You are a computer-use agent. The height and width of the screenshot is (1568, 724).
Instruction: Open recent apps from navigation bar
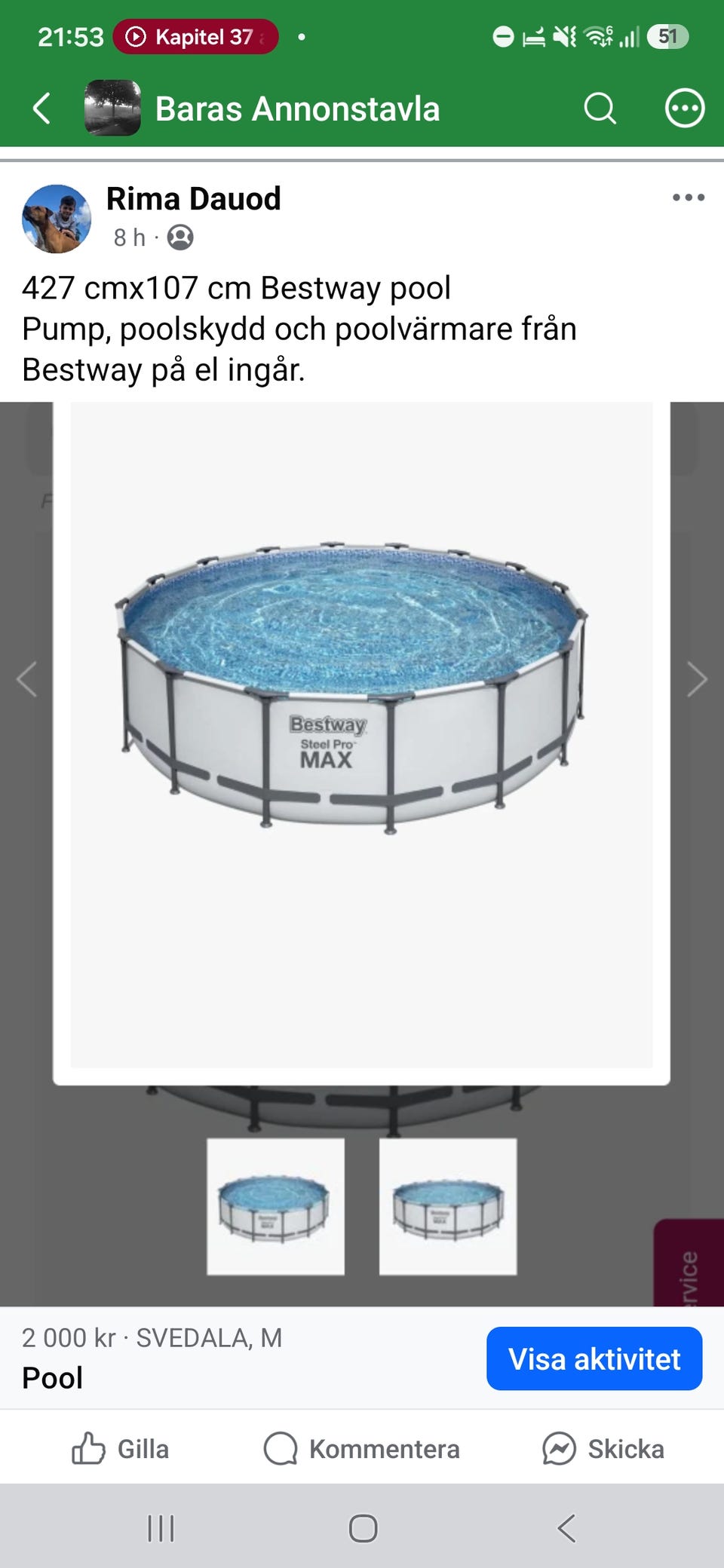point(161,1528)
